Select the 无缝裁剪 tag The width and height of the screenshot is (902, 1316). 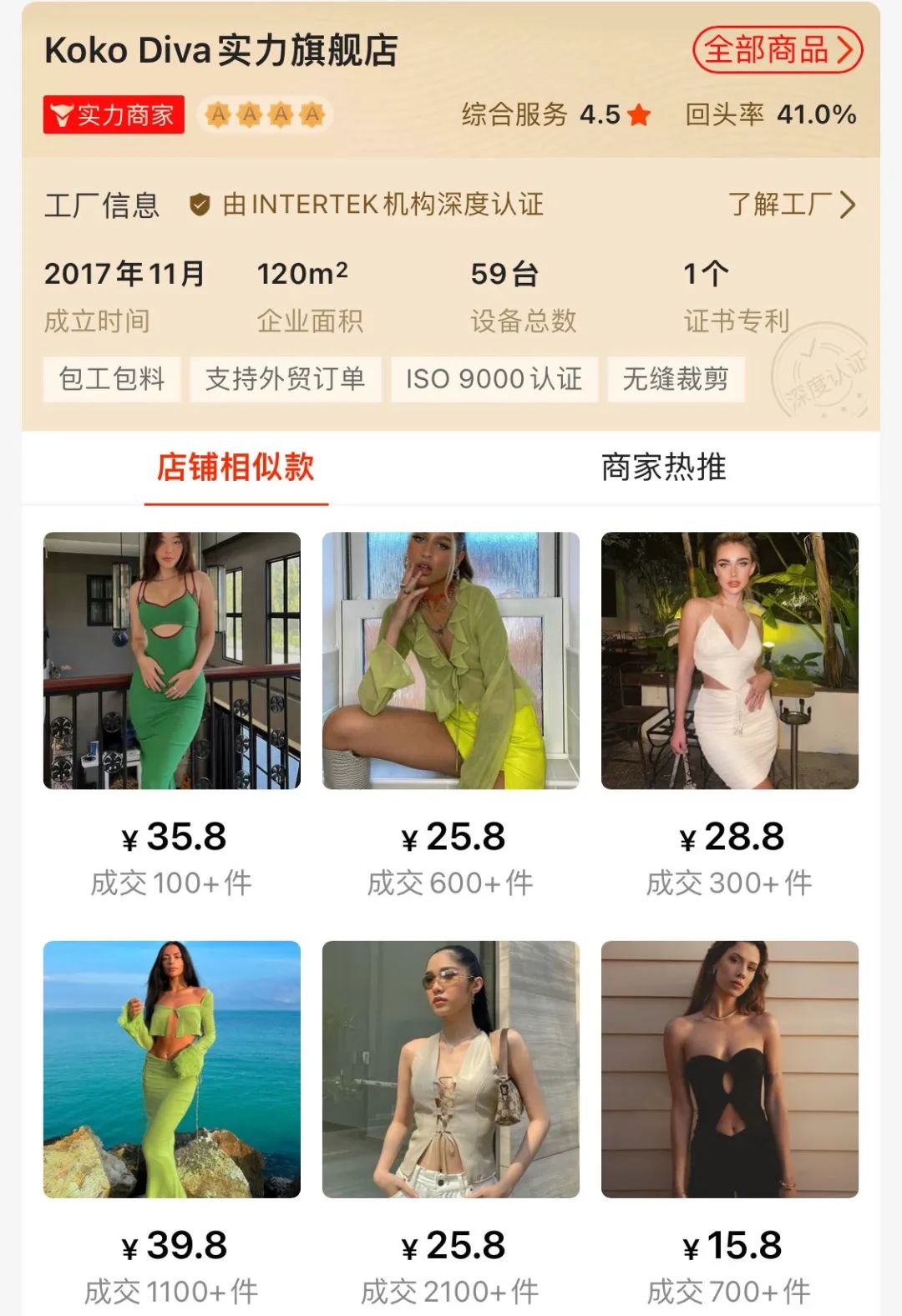[676, 378]
